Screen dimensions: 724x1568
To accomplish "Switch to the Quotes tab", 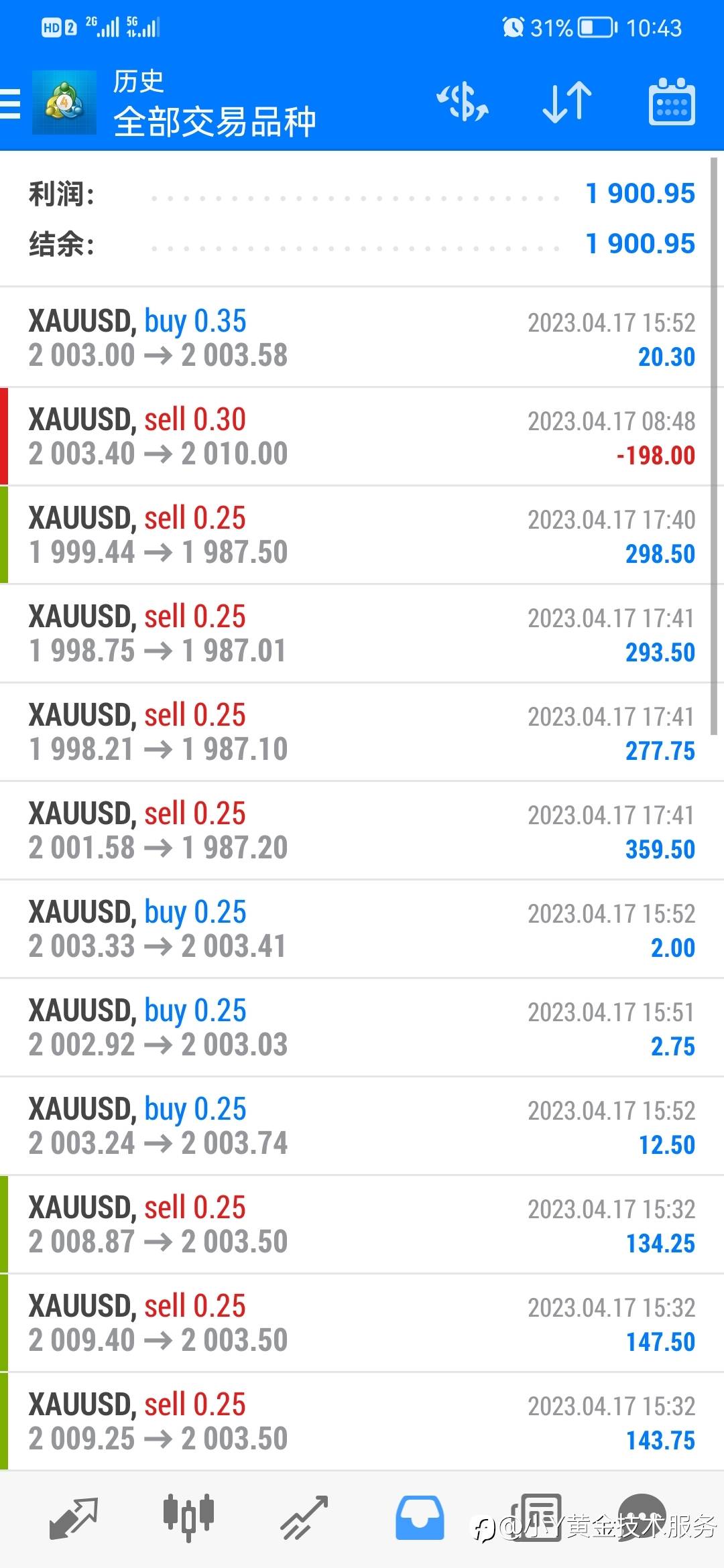I will pos(74,1518).
